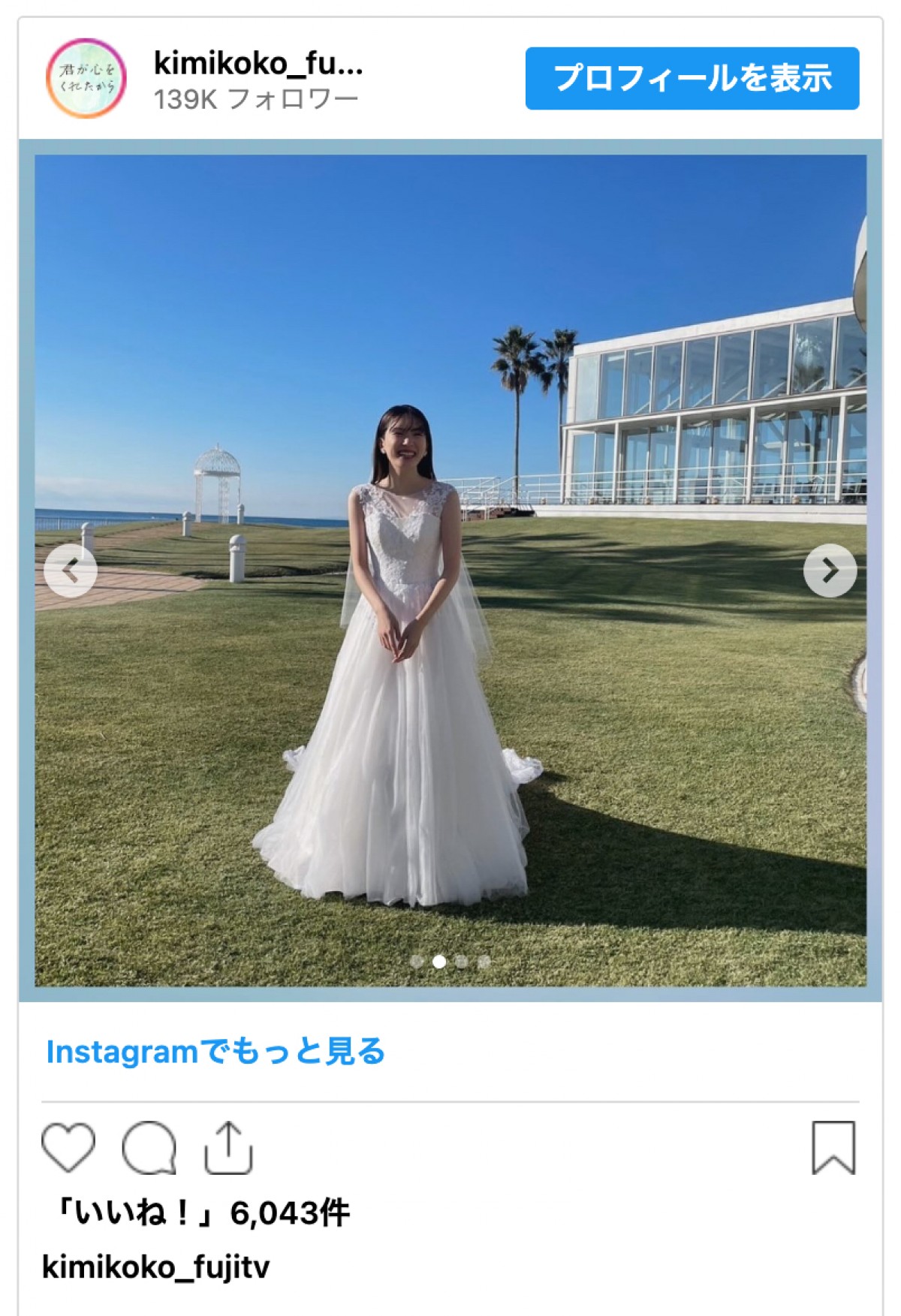Open the round profile avatar
The height and width of the screenshot is (1316, 901).
click(x=86, y=79)
